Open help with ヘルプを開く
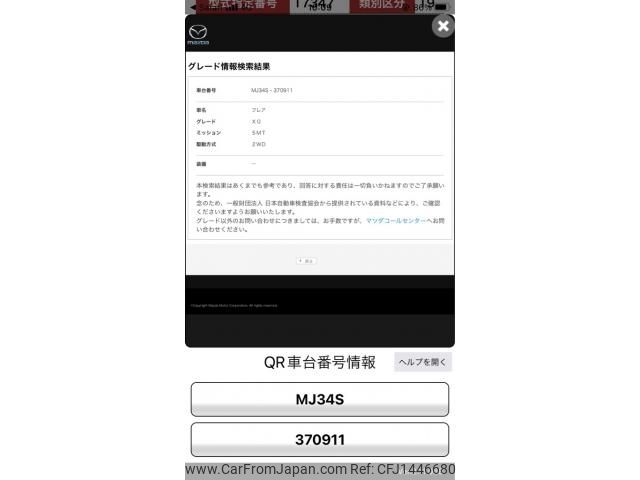 (423, 362)
